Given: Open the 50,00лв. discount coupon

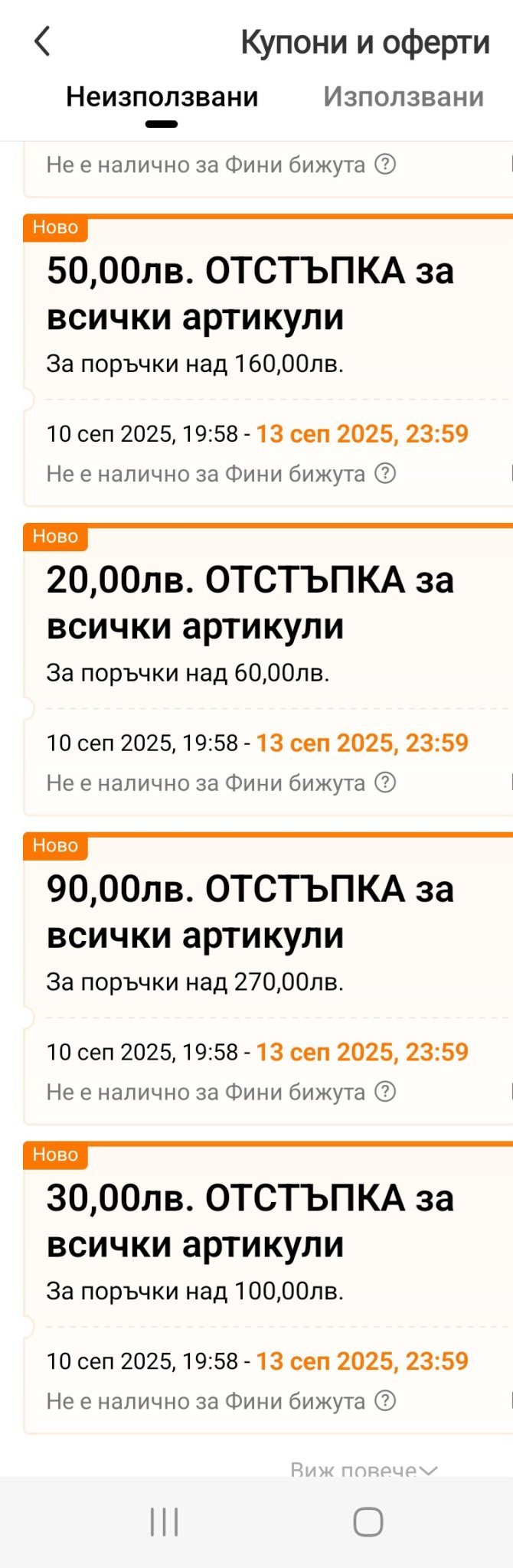Looking at the screenshot, I should pos(250,294).
